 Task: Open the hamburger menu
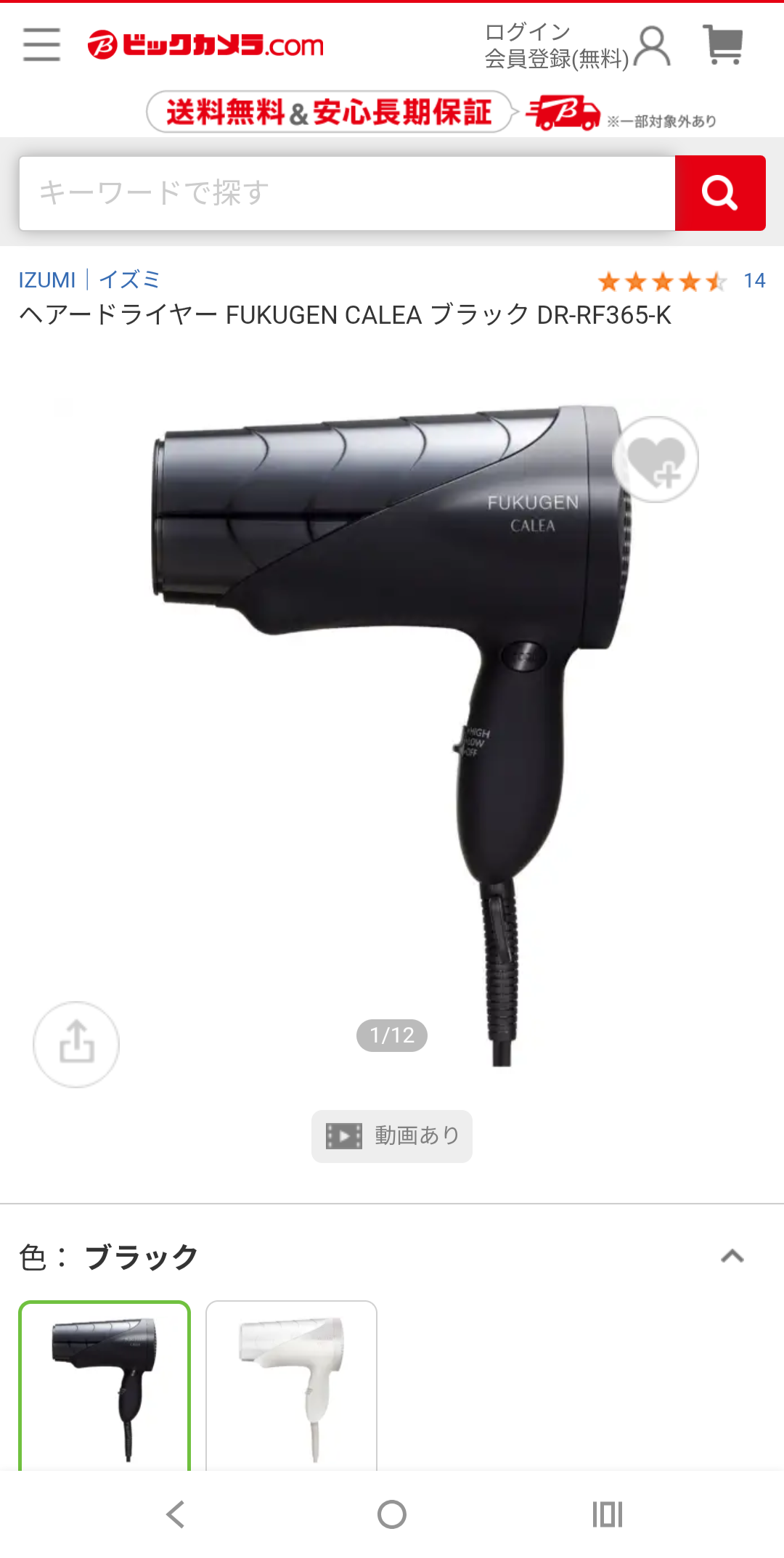pyautogui.click(x=41, y=45)
